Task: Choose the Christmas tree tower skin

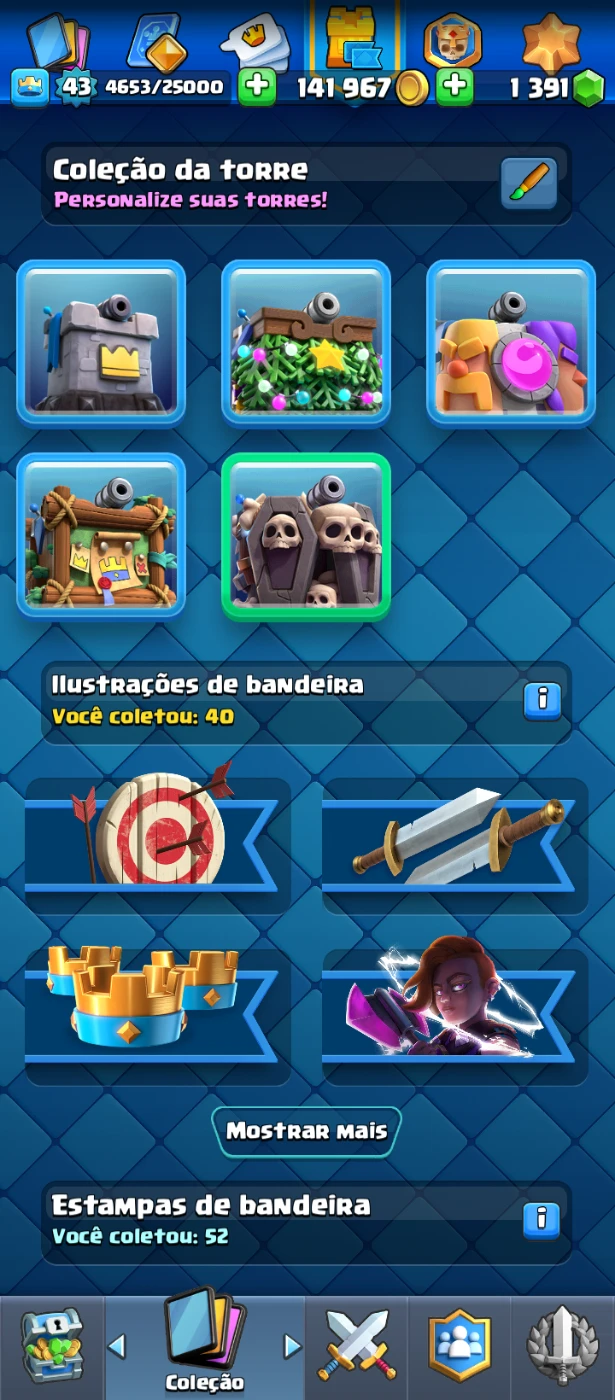Action: pyautogui.click(x=306, y=344)
